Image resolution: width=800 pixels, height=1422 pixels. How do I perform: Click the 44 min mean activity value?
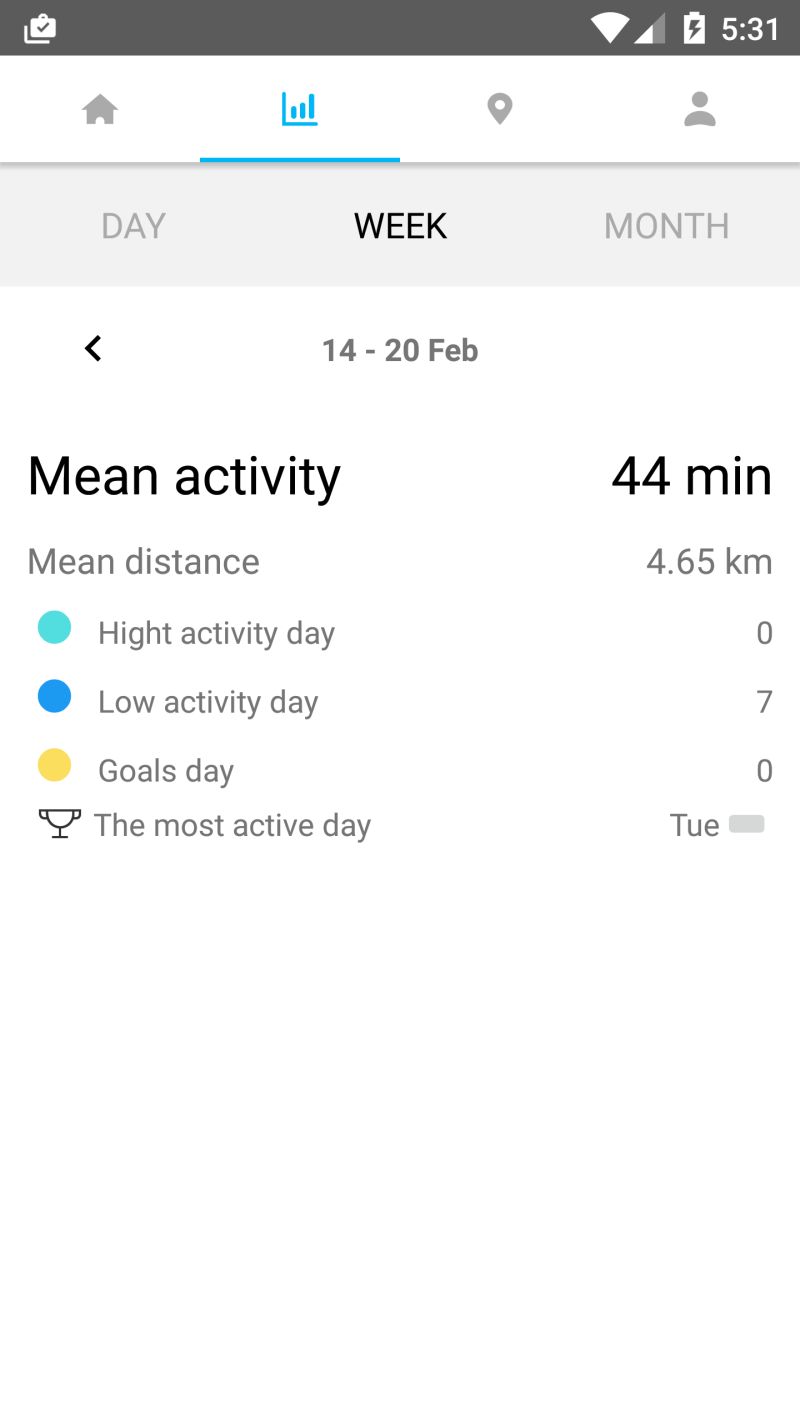690,476
